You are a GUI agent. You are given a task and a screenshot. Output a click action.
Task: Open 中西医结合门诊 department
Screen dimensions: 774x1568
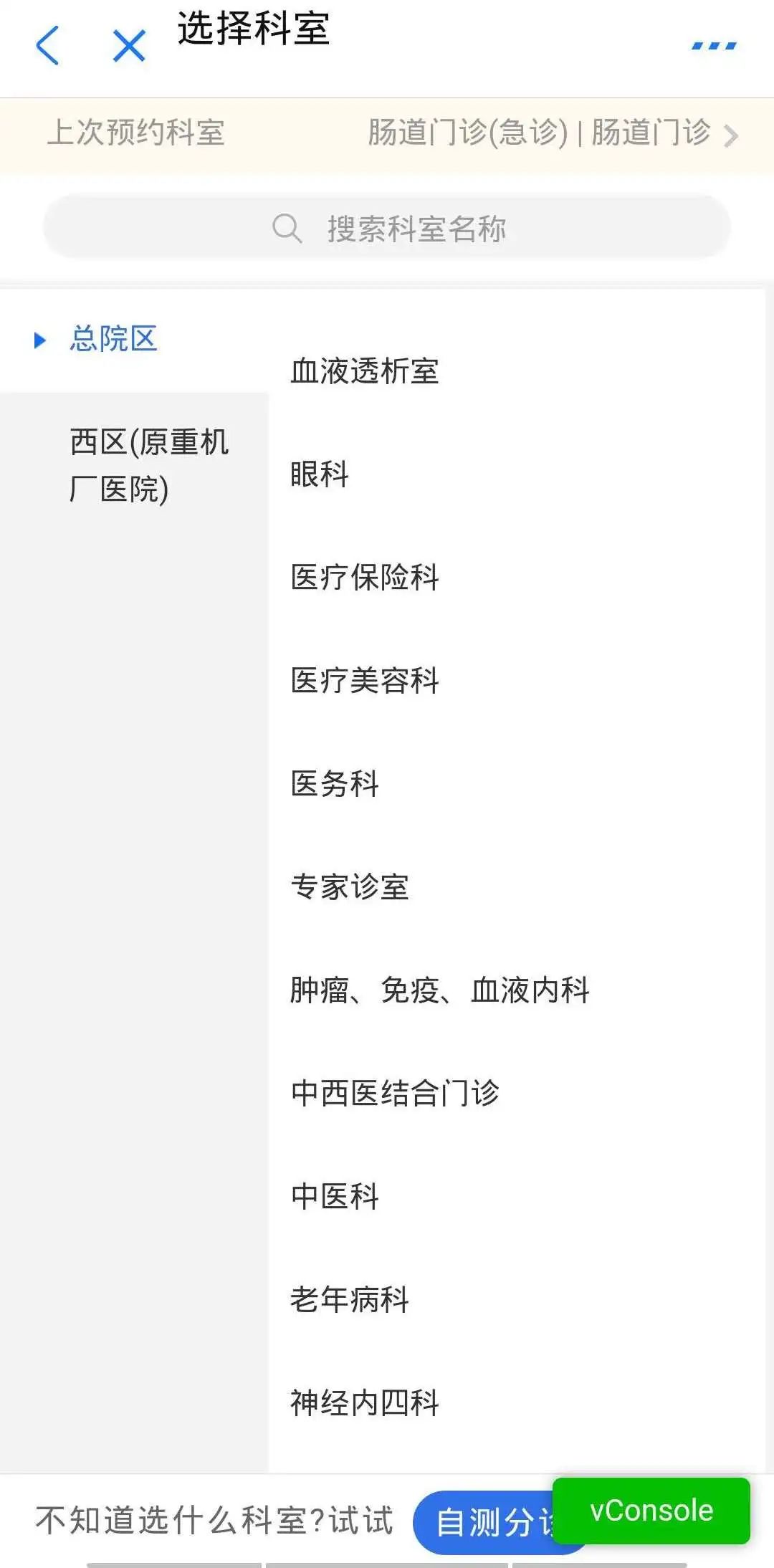coord(394,1094)
